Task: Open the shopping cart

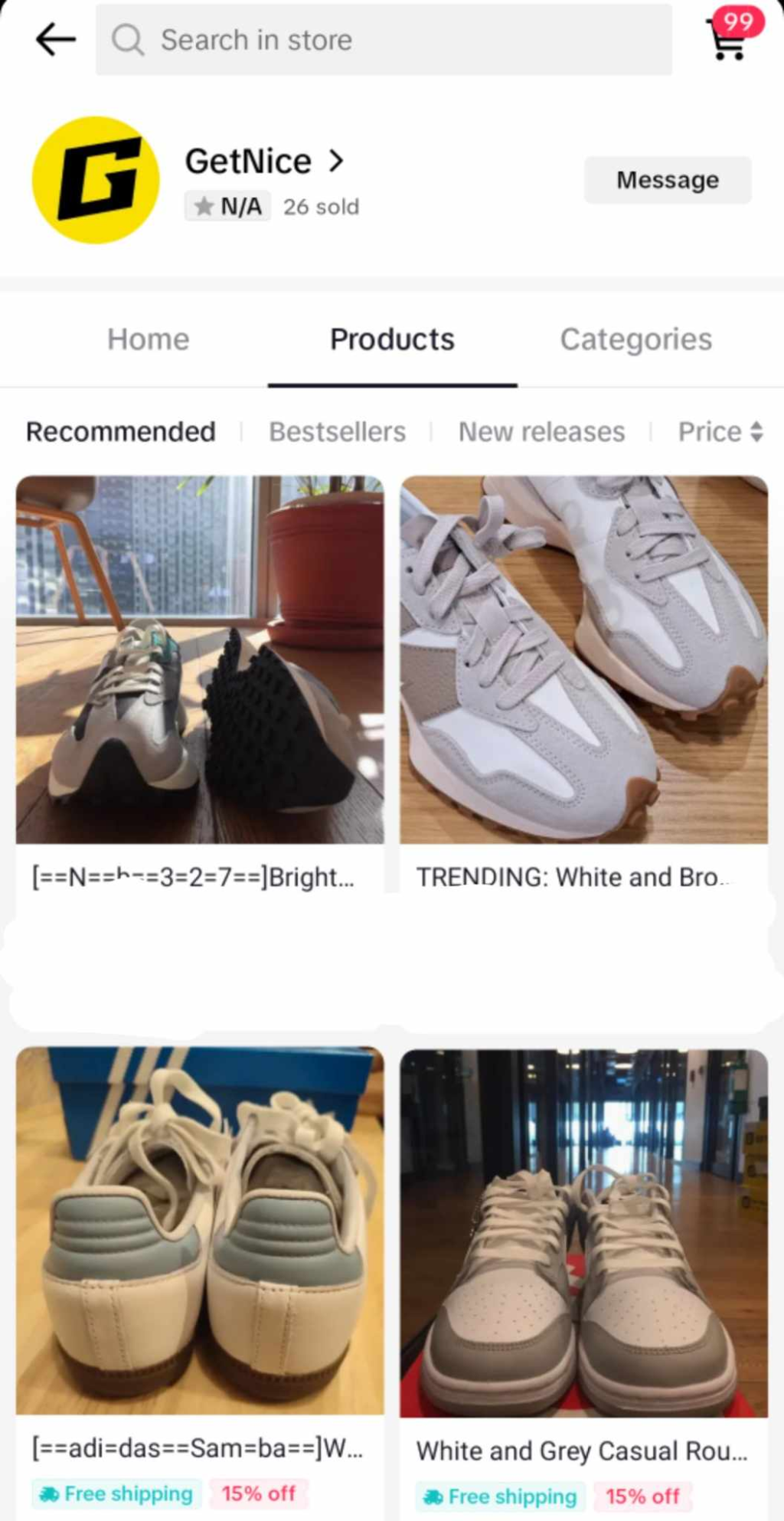Action: pyautogui.click(x=730, y=38)
